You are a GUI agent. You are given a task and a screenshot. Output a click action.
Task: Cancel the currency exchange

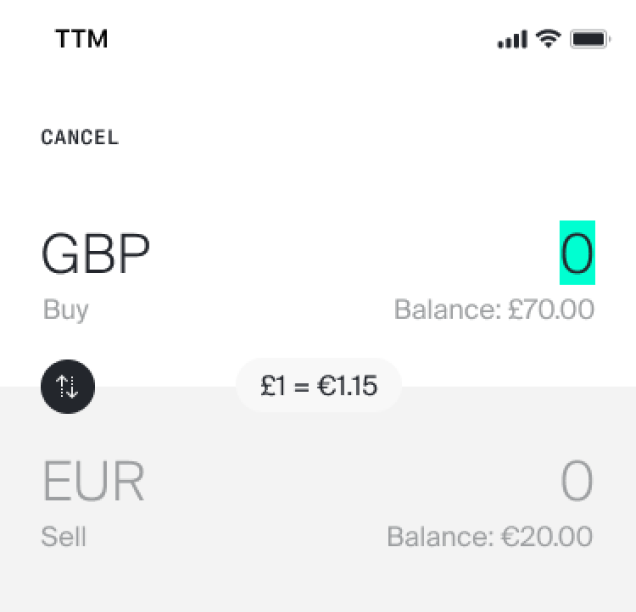[79, 138]
